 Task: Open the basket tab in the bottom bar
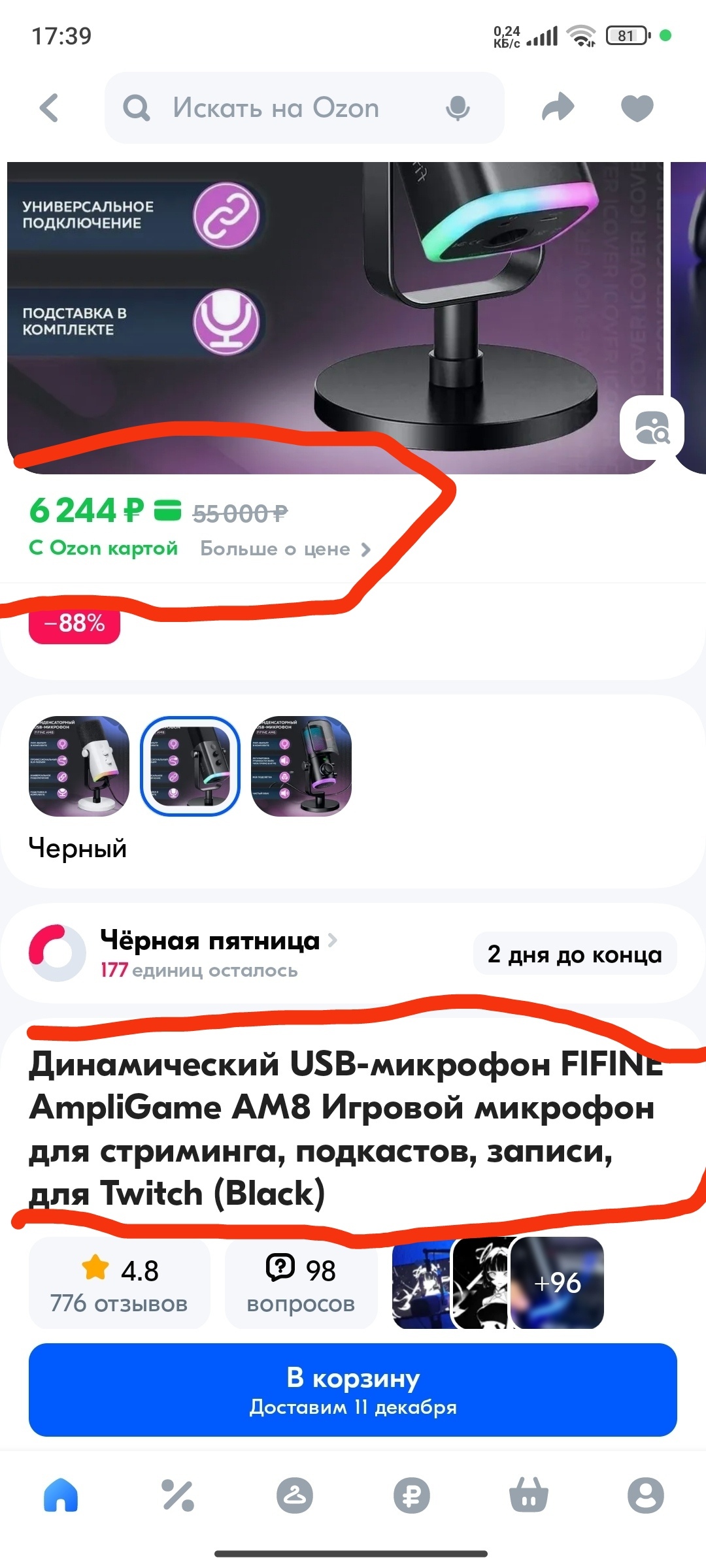coord(529,1495)
